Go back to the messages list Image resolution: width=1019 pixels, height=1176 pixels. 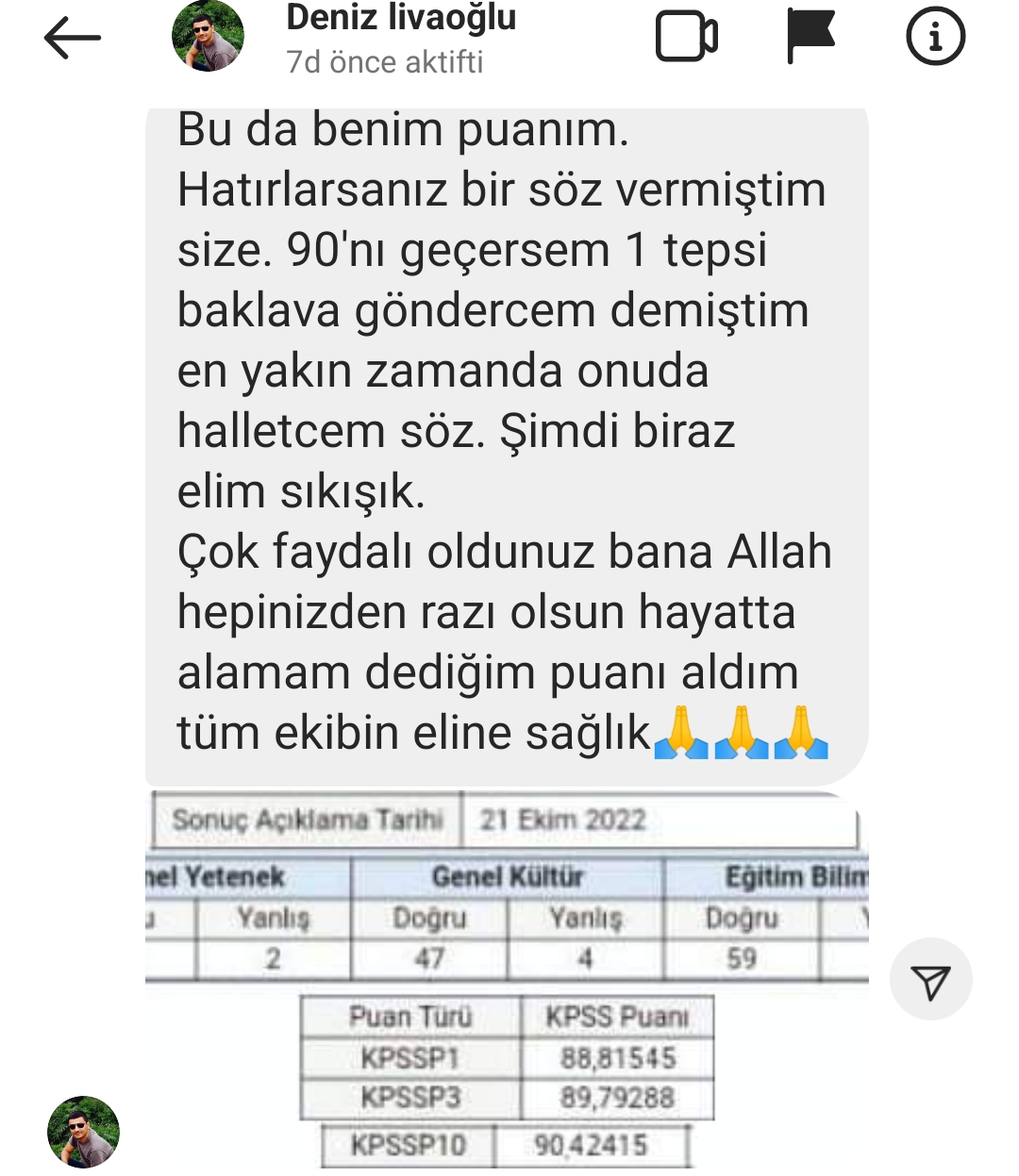click(72, 39)
